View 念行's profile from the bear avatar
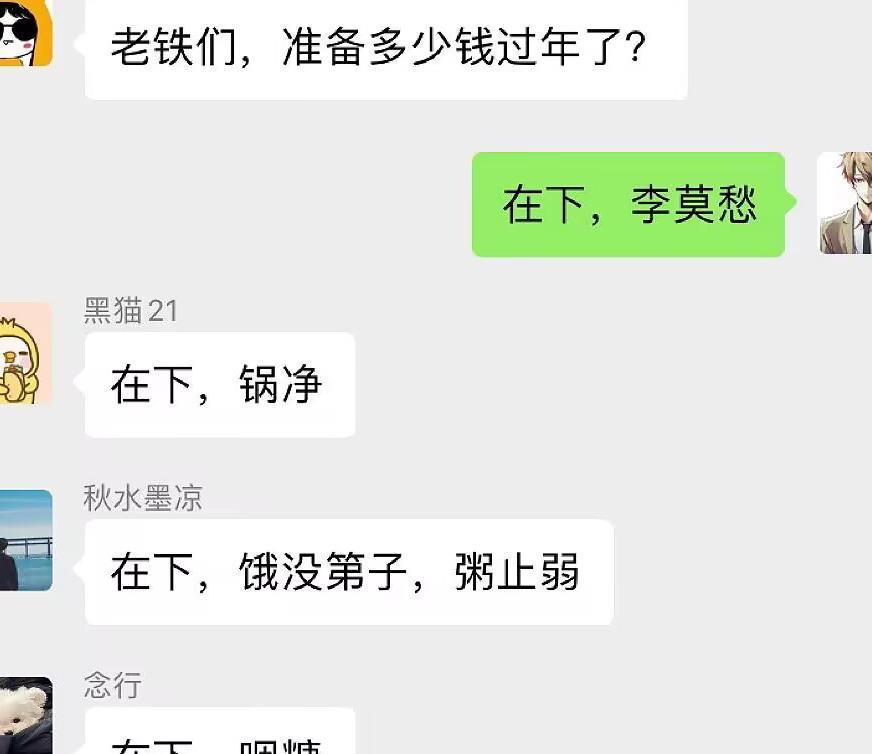872x754 pixels. tap(24, 716)
